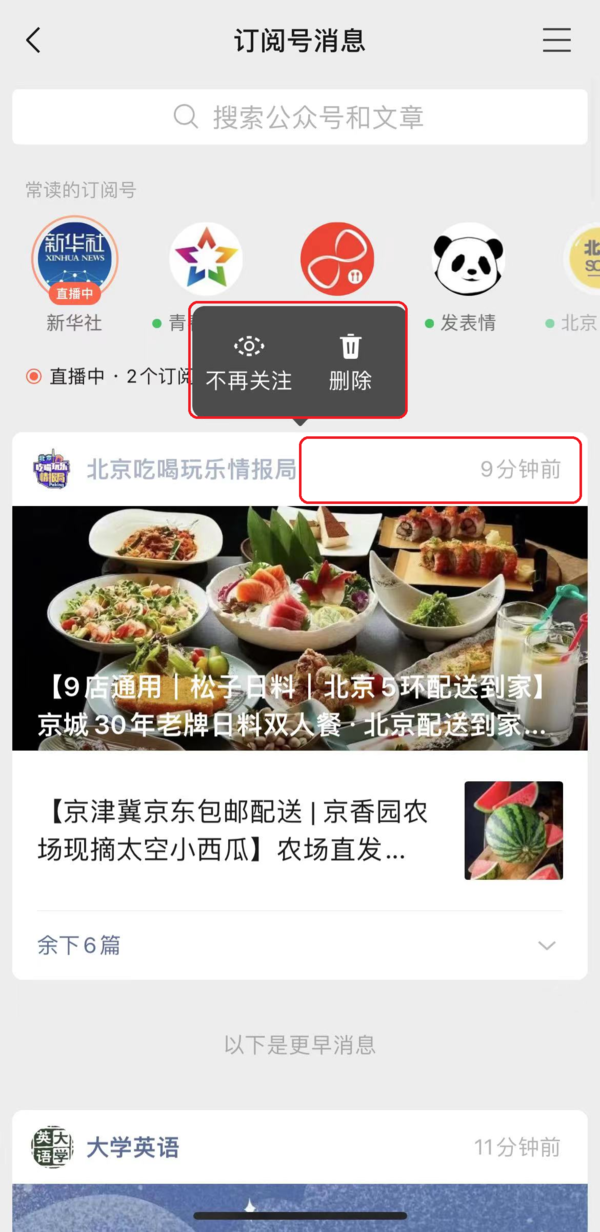Open the 松子日料 article card
Viewport: 600px width, 1232px height.
300,628
